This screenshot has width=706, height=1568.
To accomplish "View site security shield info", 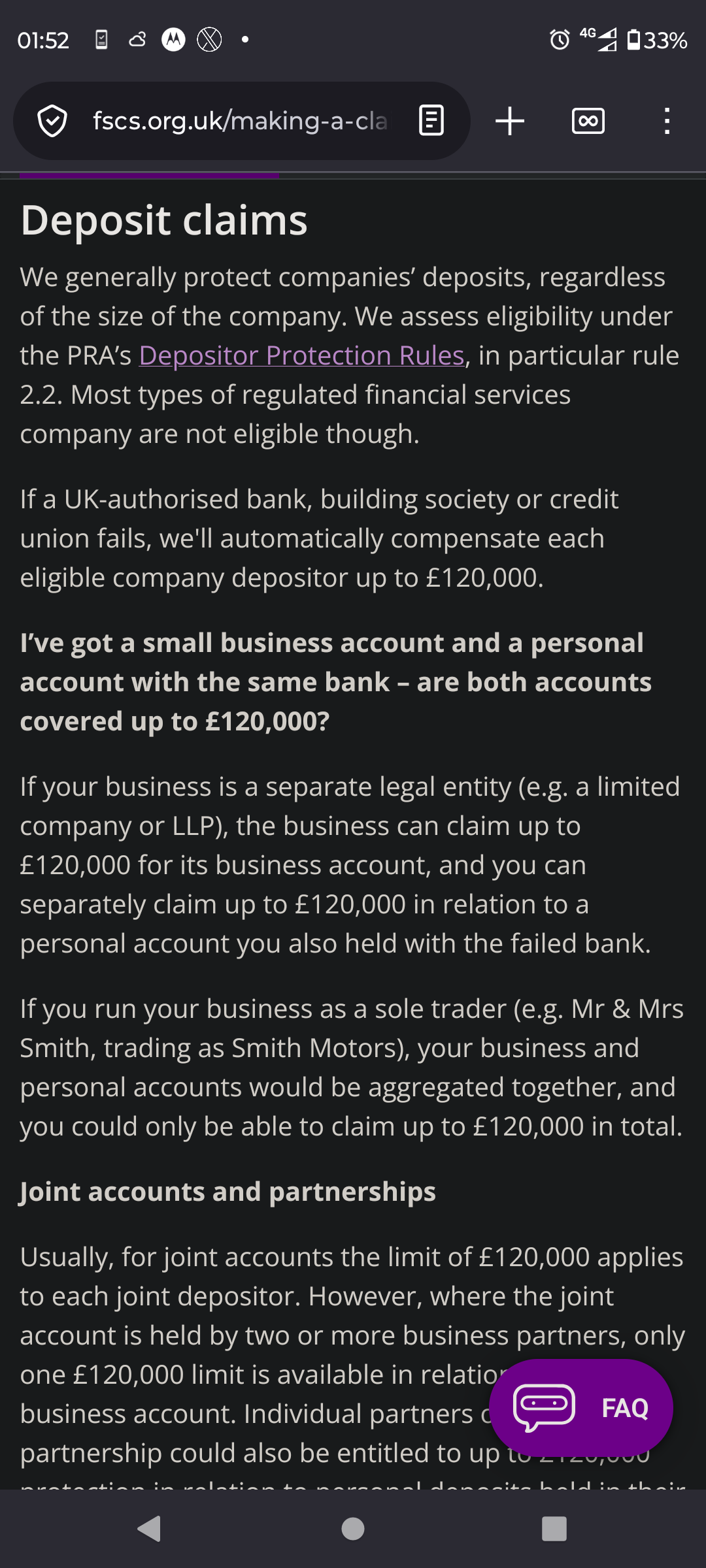I will point(52,121).
